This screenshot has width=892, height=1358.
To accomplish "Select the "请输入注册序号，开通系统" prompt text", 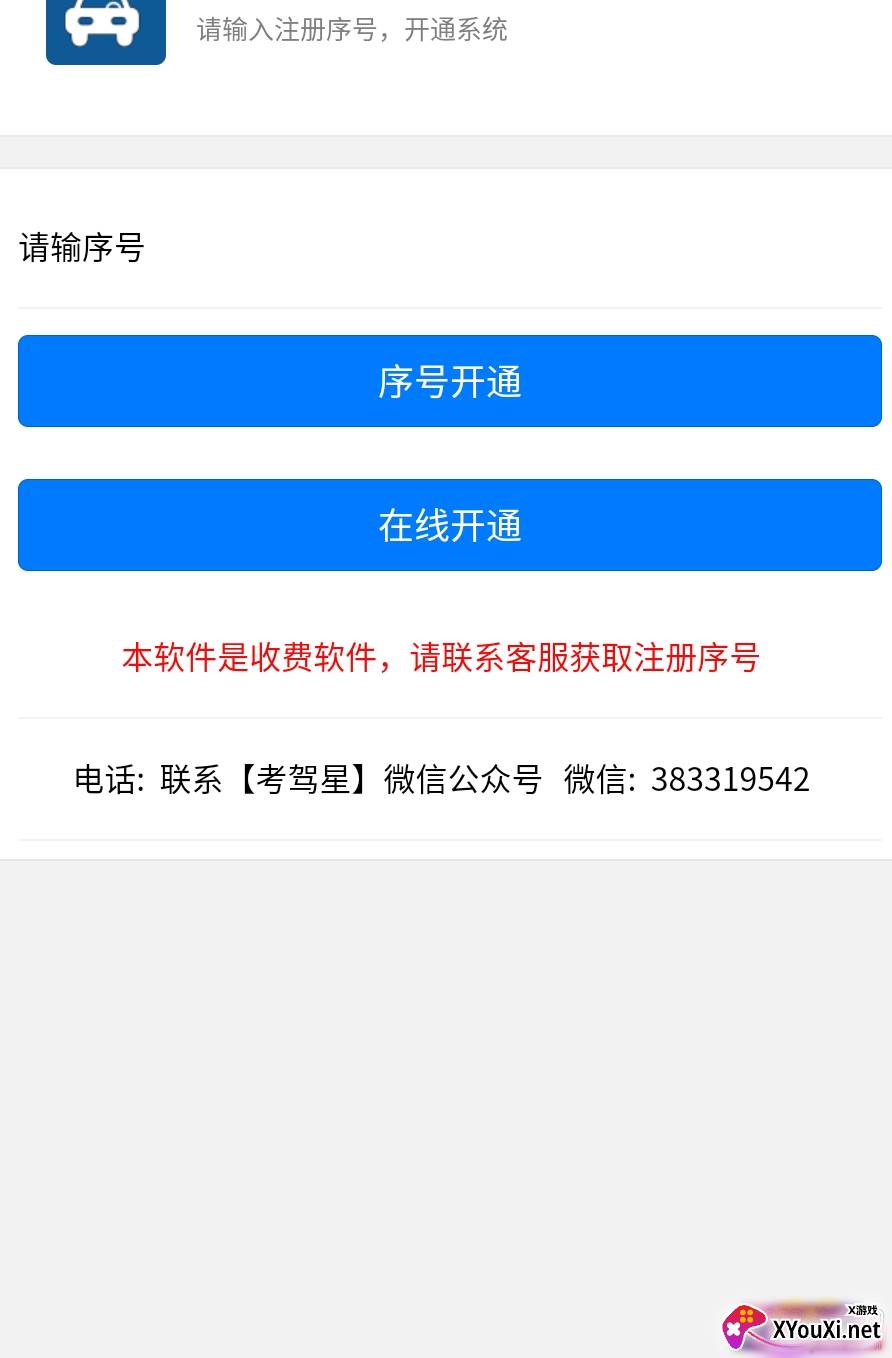I will [352, 30].
